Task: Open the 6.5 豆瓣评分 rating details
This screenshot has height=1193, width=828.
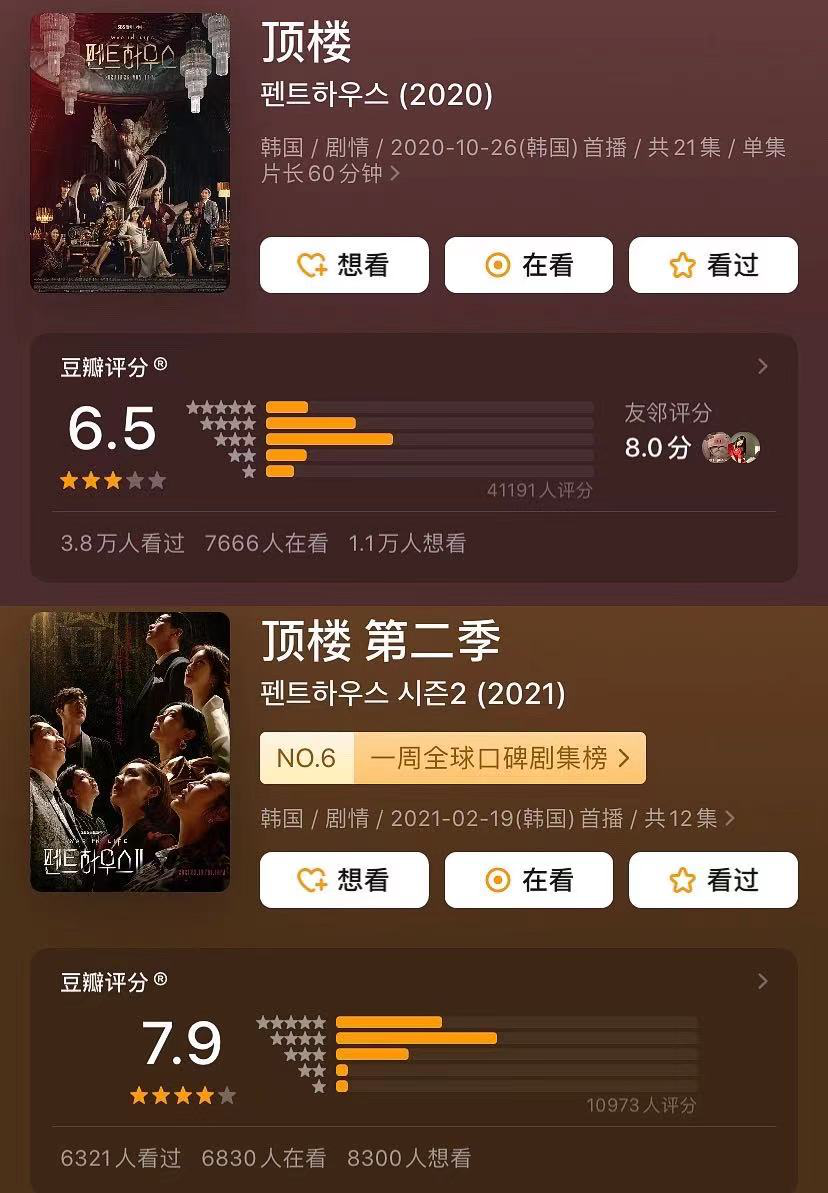Action: (x=763, y=366)
